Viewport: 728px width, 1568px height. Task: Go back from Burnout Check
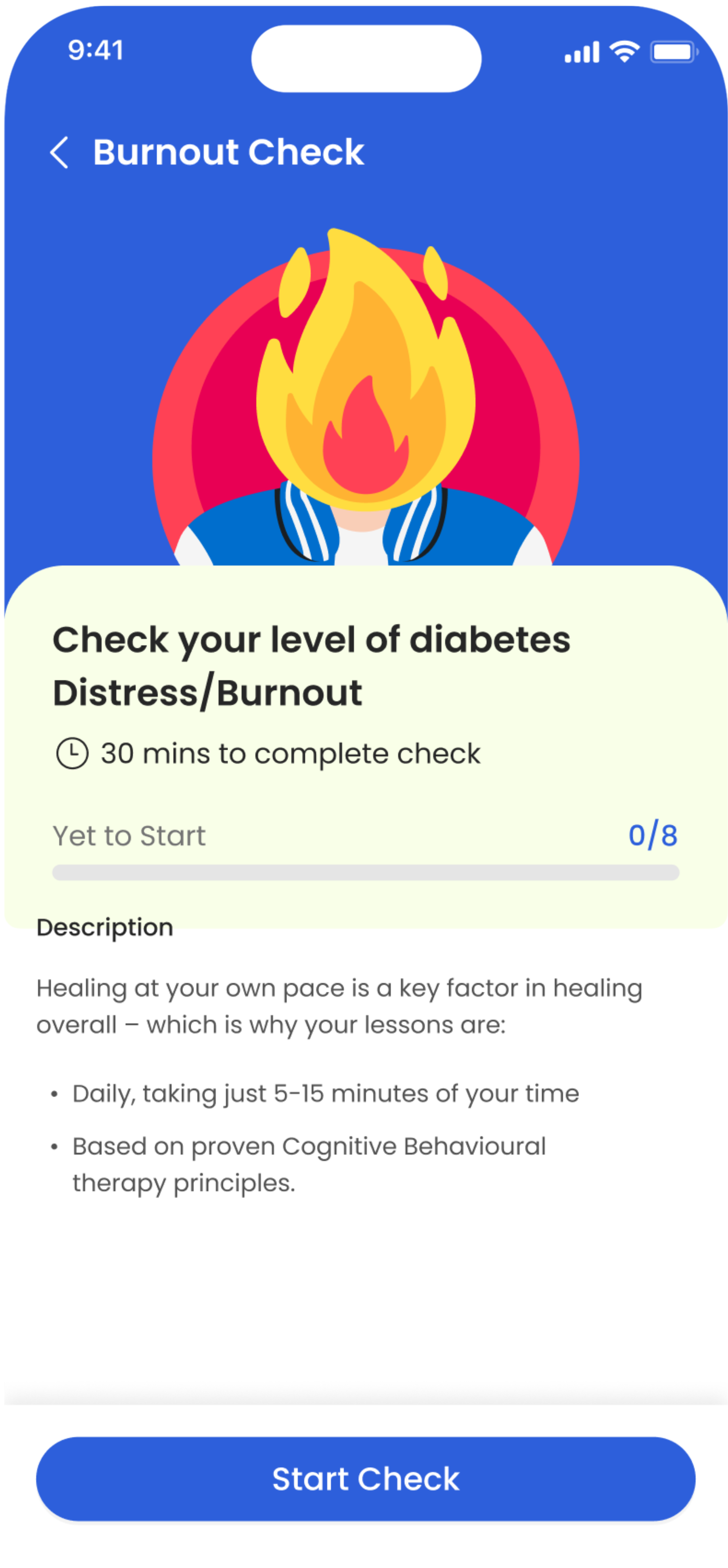[x=59, y=152]
